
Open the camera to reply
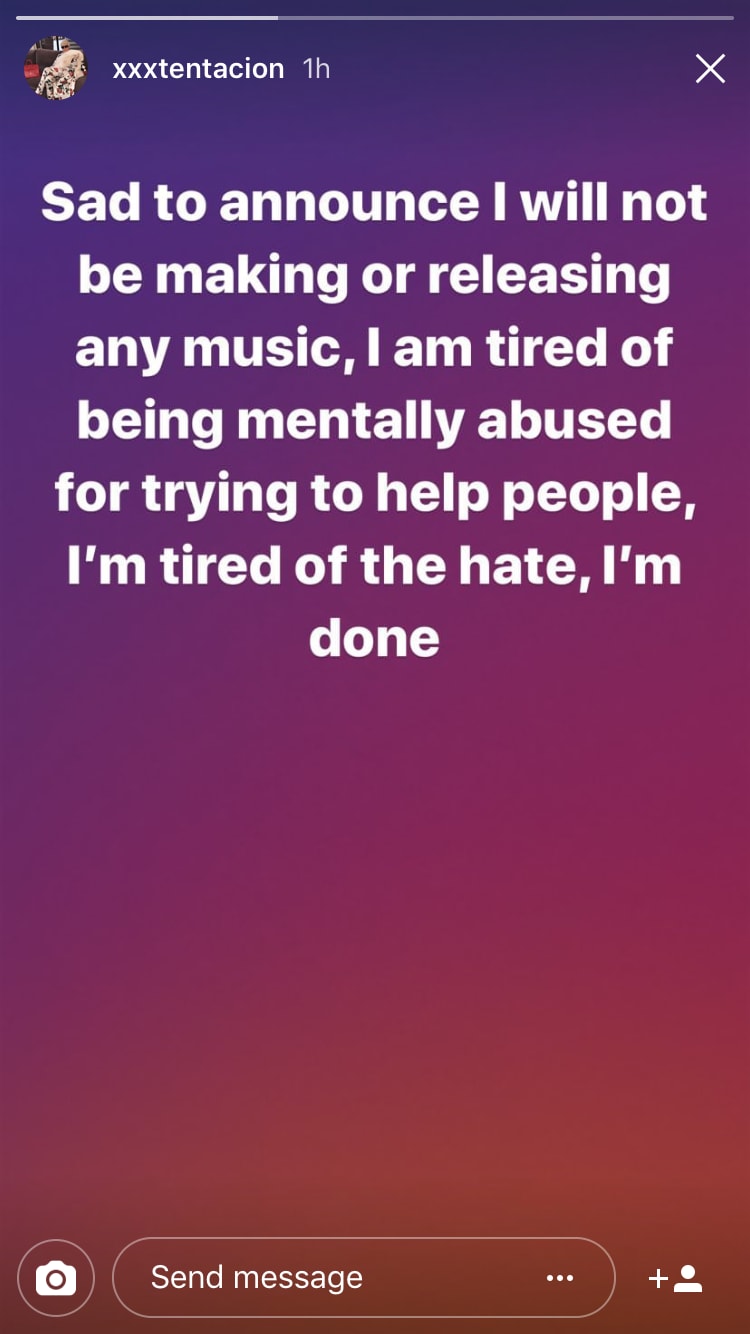tap(56, 1277)
